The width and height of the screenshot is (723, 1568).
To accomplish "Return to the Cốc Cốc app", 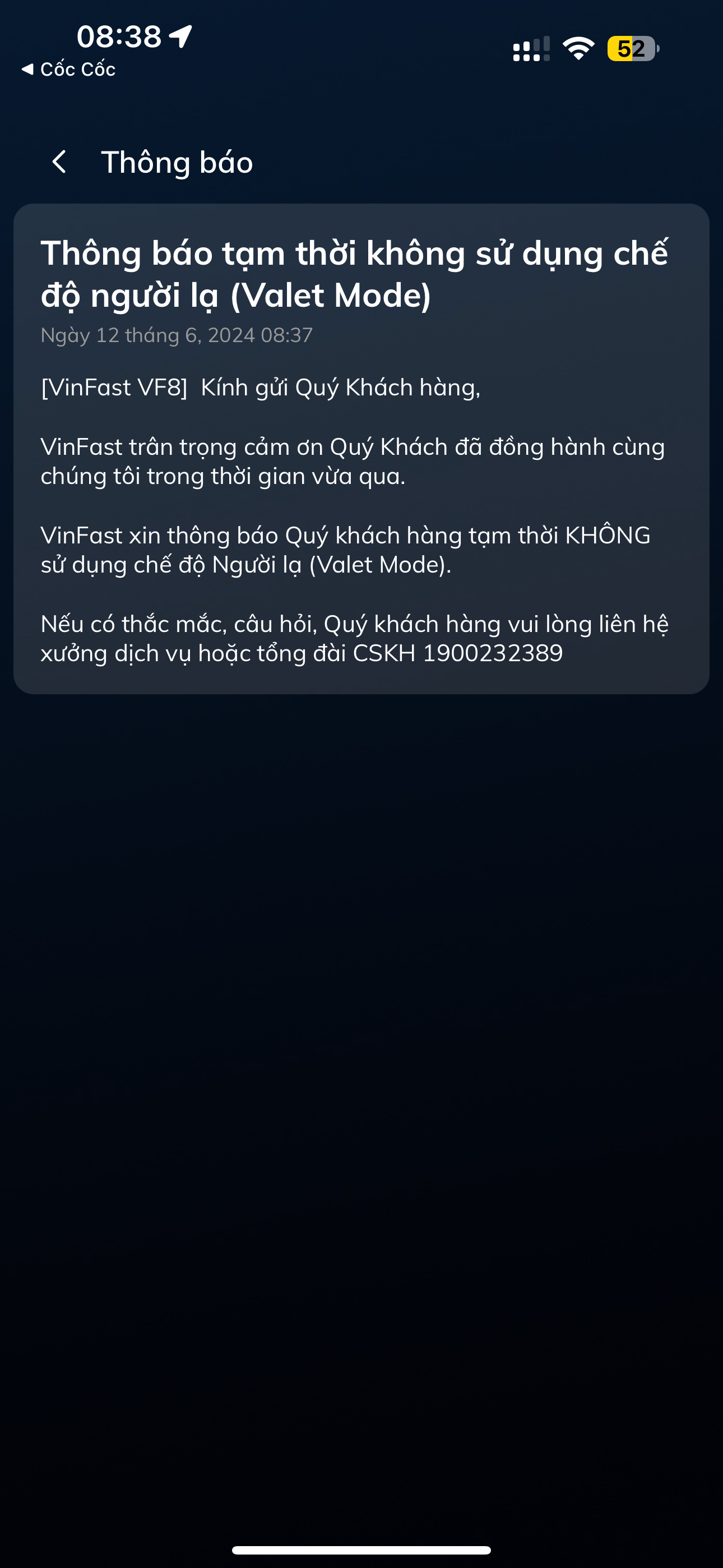I will tap(68, 70).
